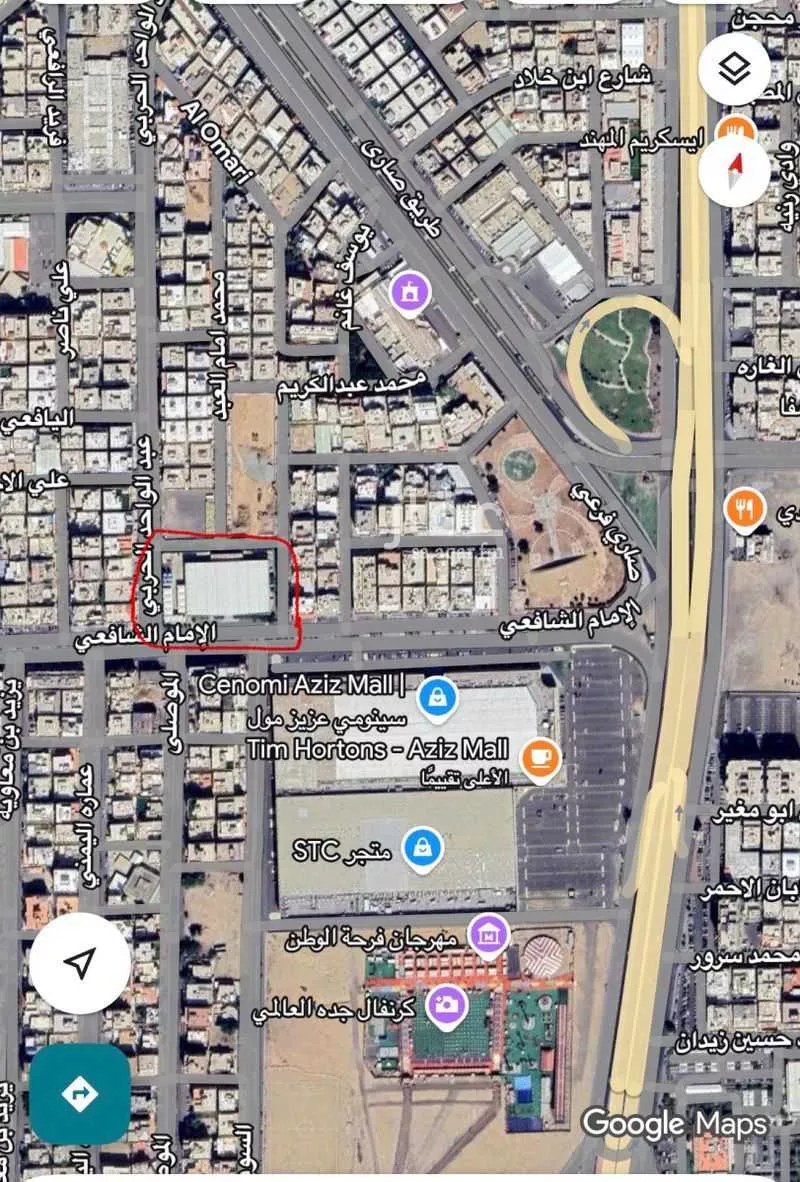Center the map on my location
The height and width of the screenshot is (1182, 800).
click(x=79, y=963)
